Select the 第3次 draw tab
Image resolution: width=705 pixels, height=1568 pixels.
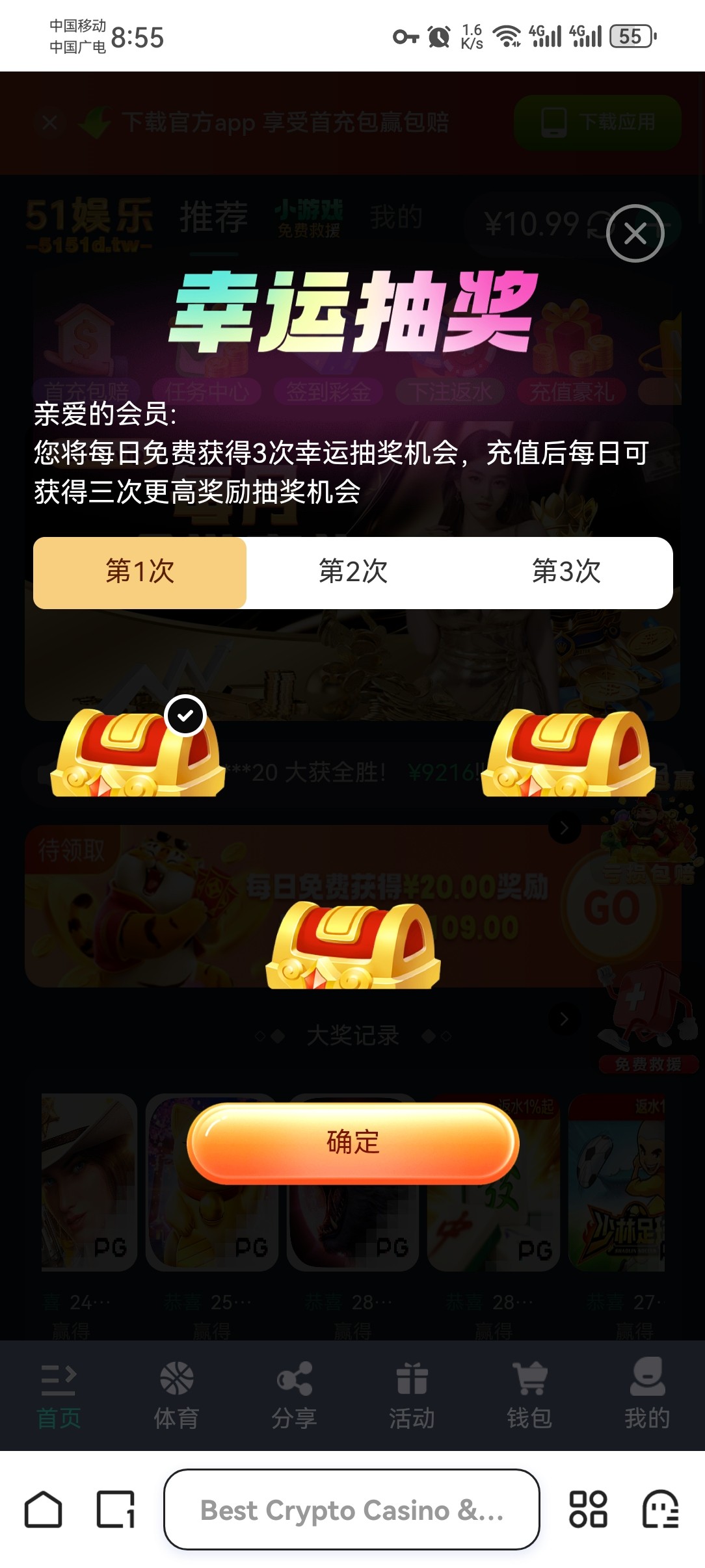coord(566,573)
